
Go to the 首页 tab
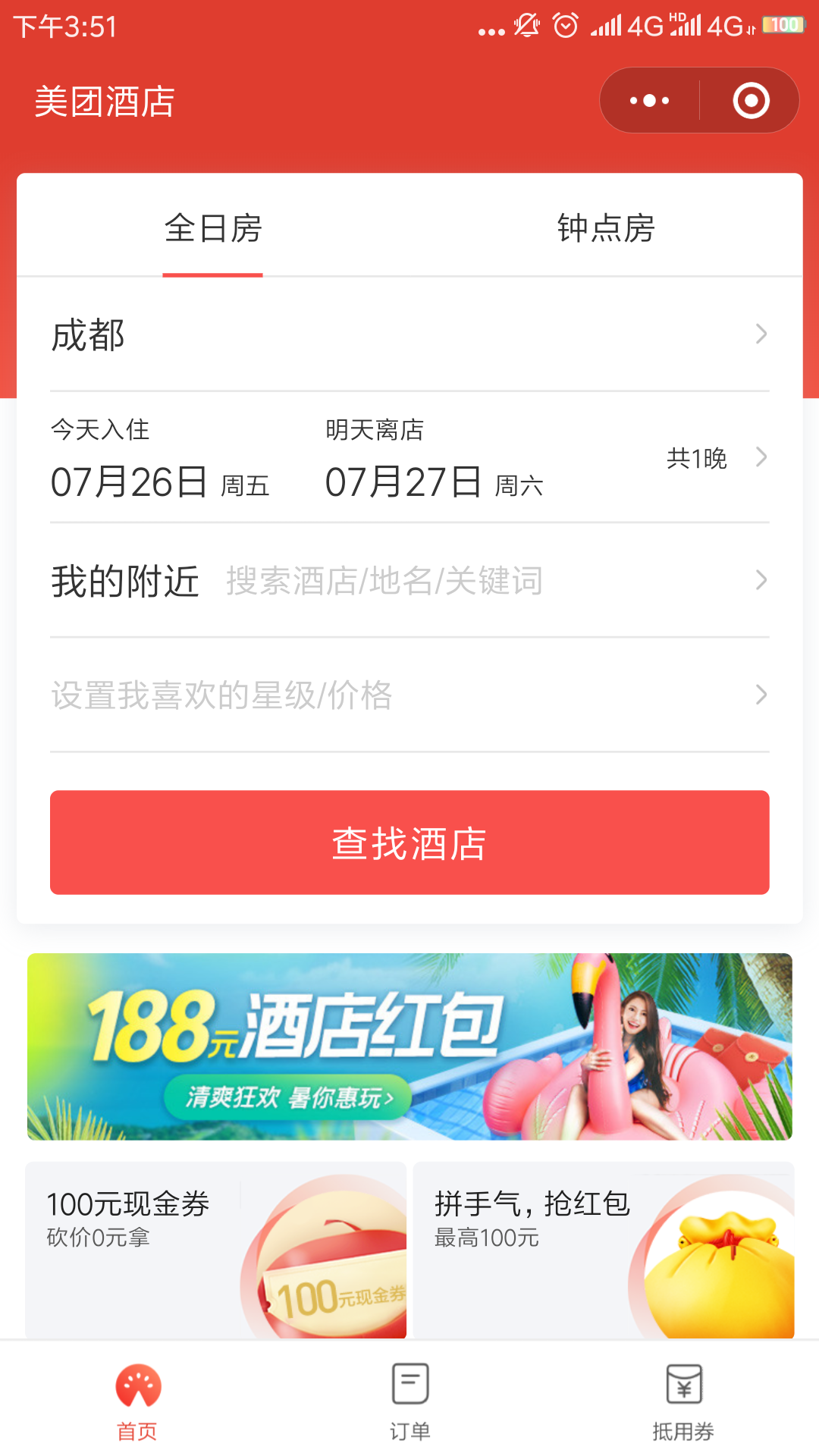[137, 1401]
